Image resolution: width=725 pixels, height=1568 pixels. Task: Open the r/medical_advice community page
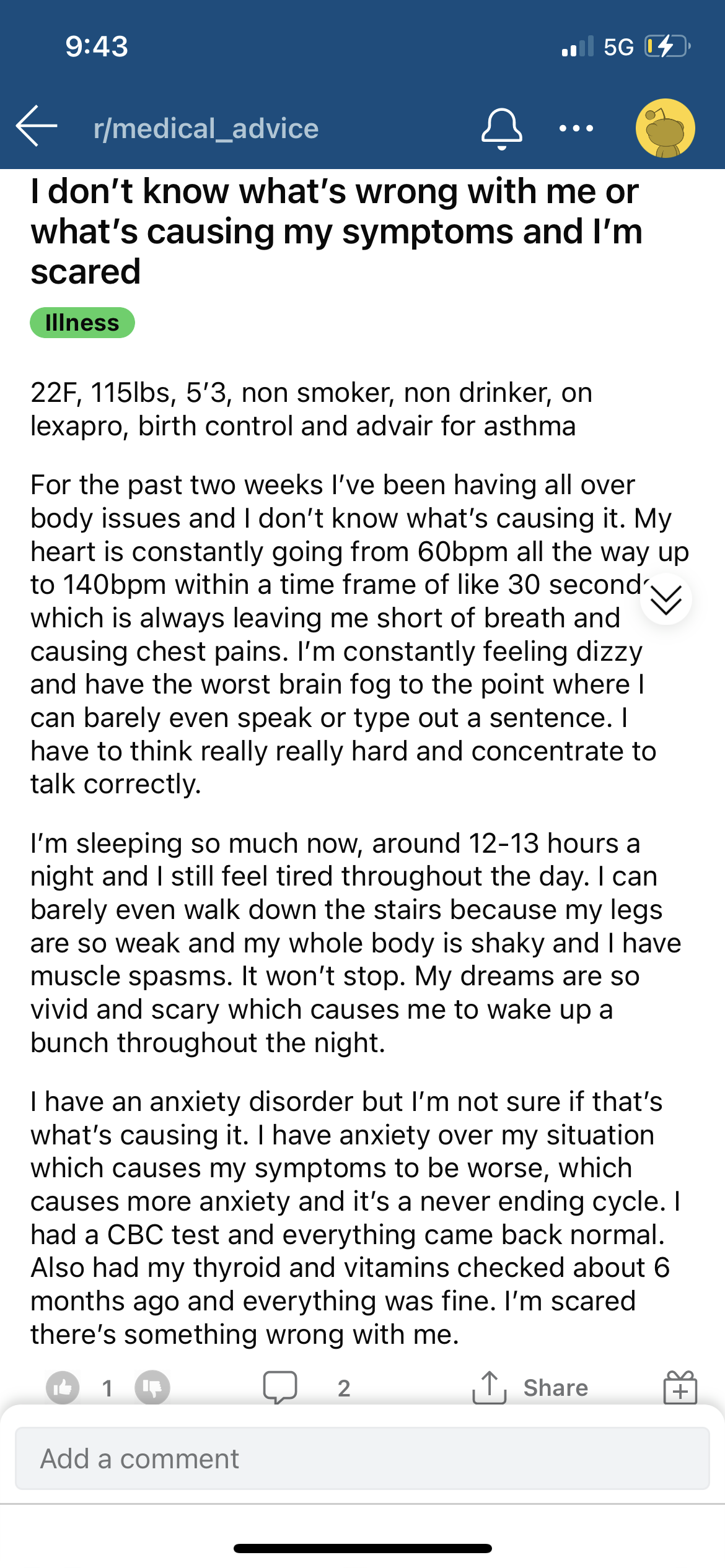pyautogui.click(x=206, y=129)
